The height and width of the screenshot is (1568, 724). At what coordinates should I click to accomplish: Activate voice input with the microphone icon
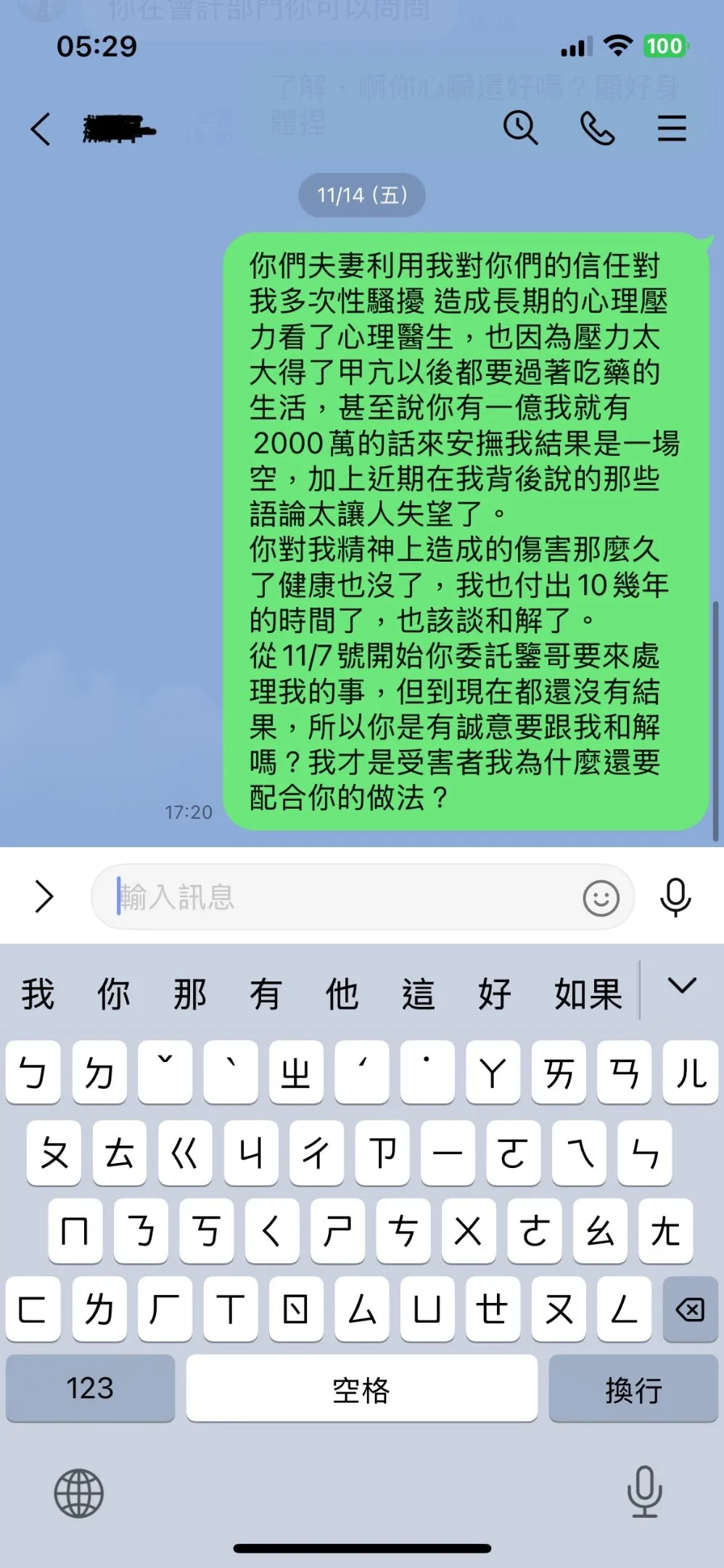676,897
